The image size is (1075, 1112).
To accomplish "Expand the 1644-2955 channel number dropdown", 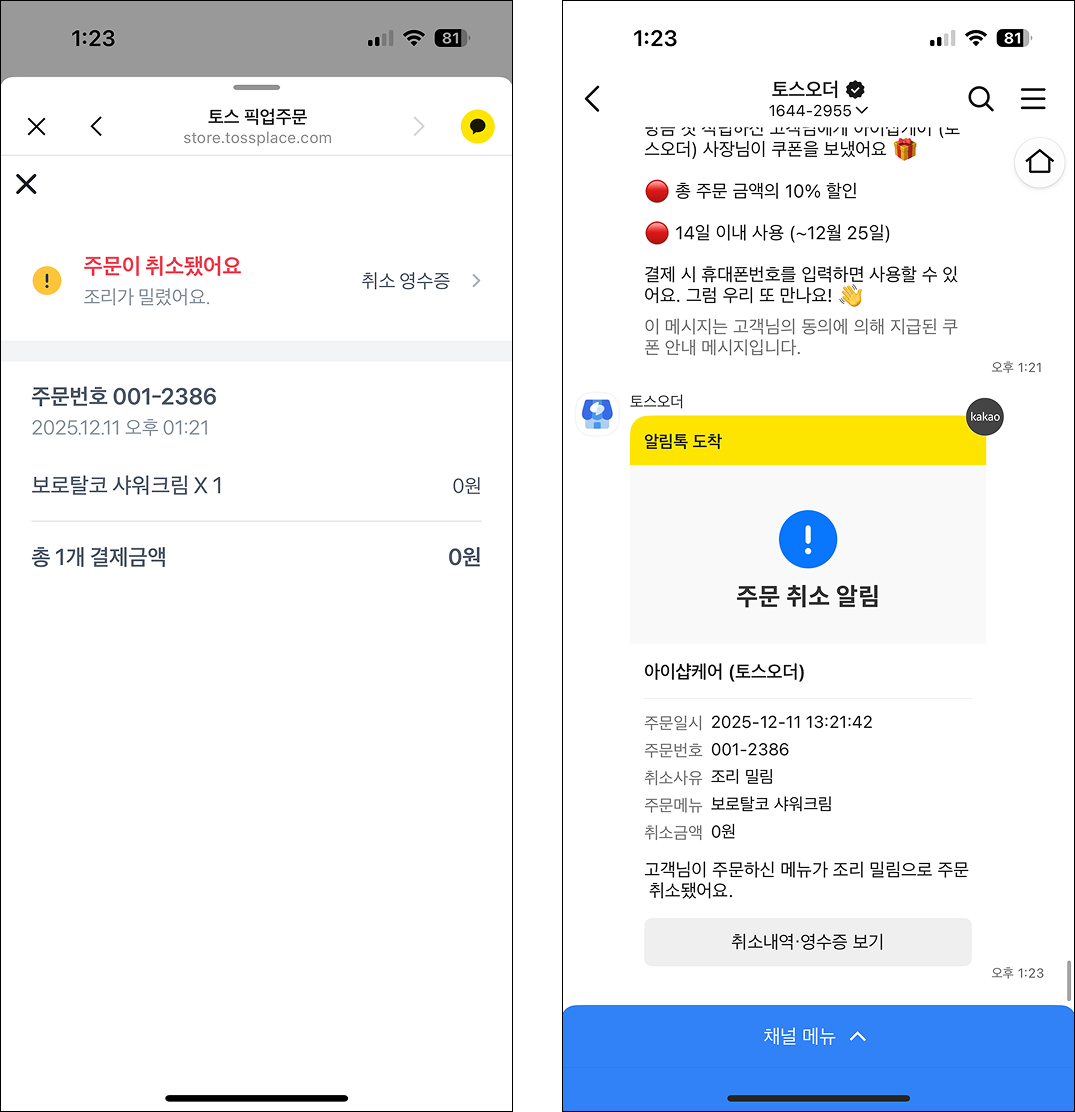I will click(818, 110).
